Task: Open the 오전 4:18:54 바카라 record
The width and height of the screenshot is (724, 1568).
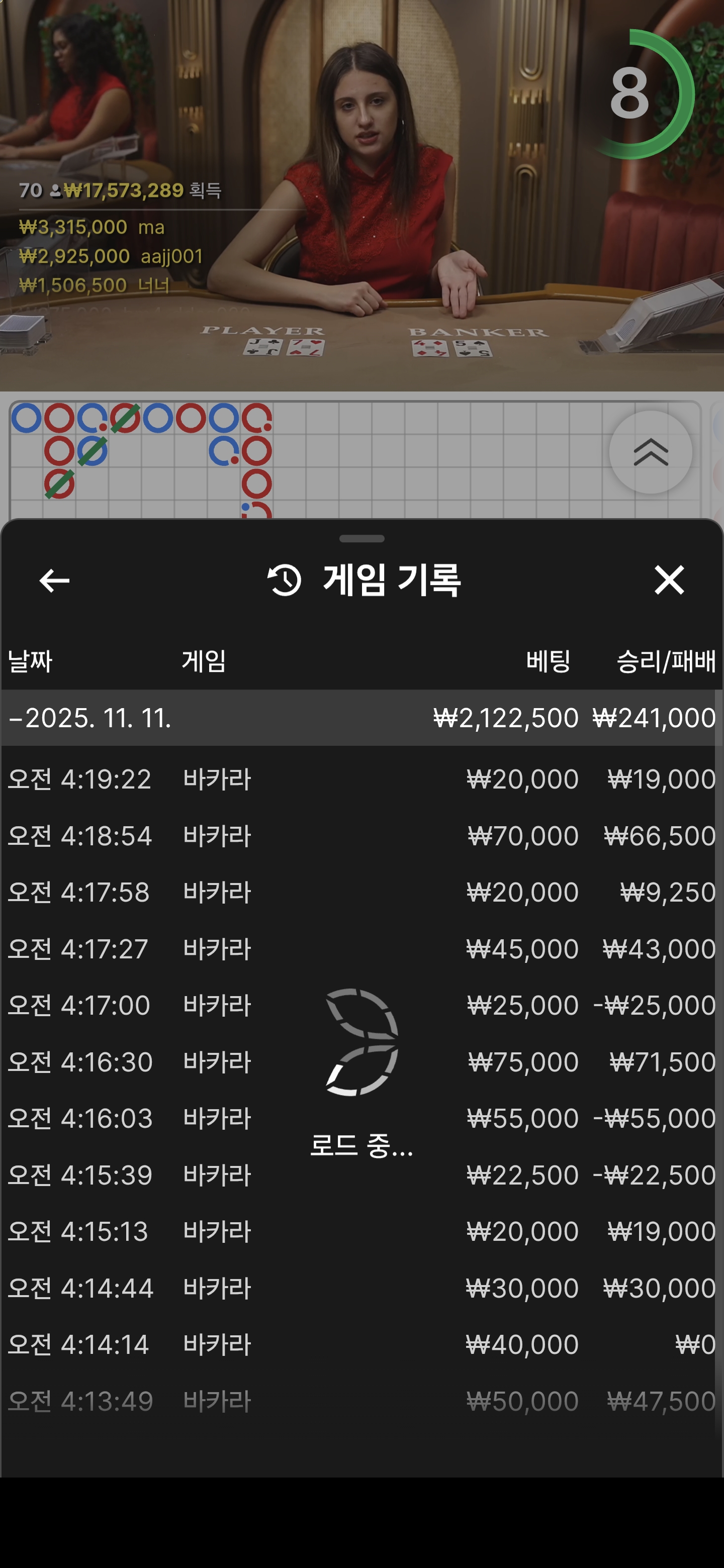Action: coord(361,836)
